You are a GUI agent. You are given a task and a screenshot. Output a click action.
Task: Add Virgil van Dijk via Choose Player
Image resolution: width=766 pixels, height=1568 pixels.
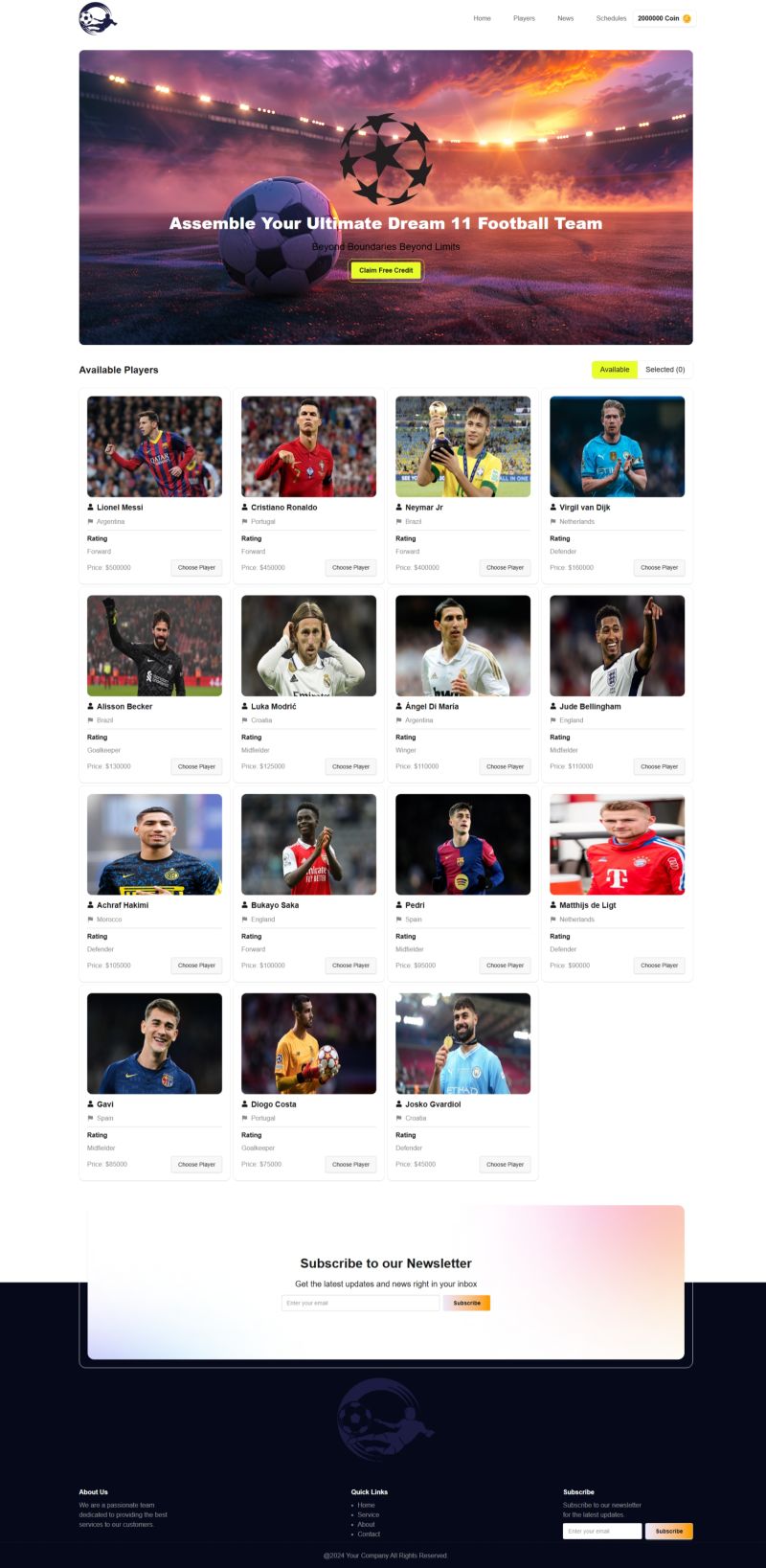659,568
